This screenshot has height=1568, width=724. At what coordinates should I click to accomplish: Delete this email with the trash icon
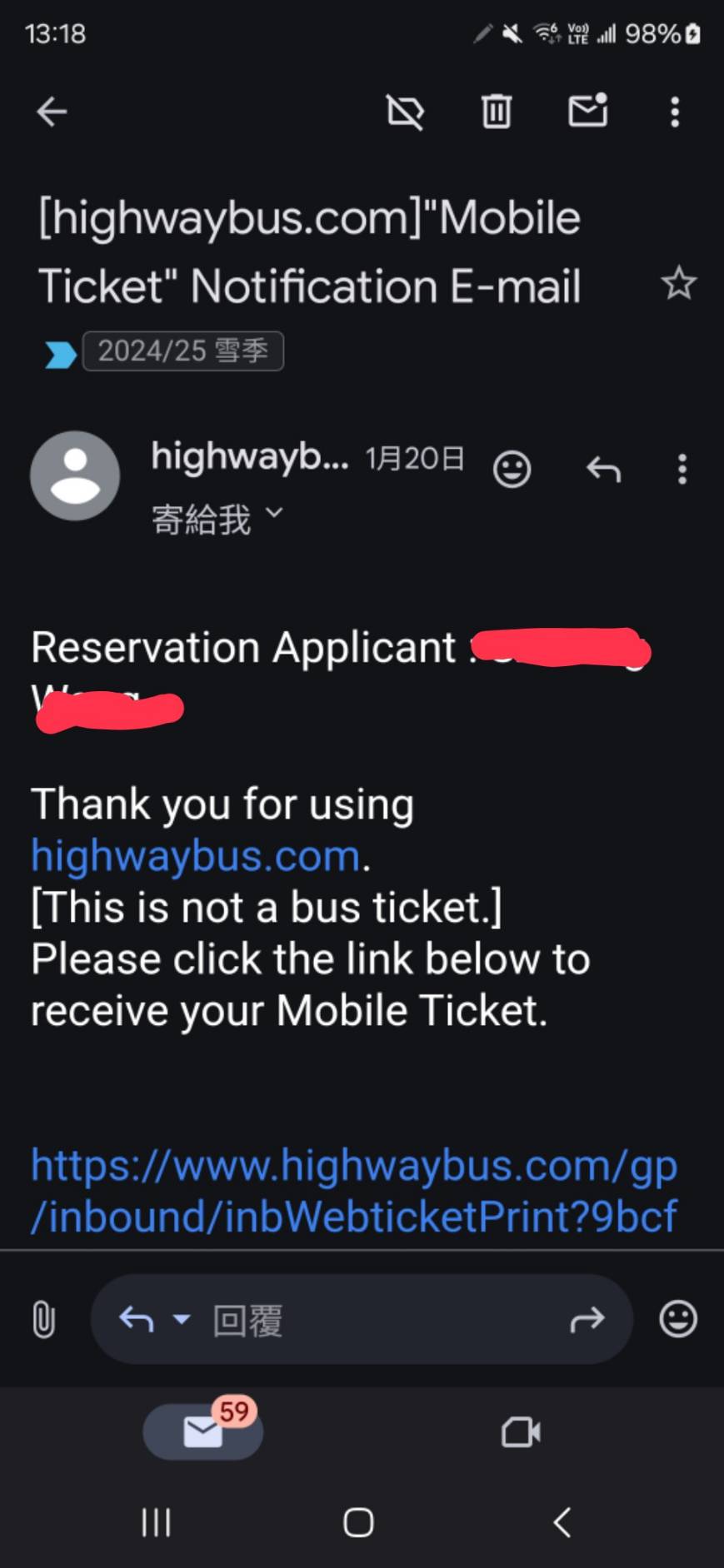[x=497, y=112]
